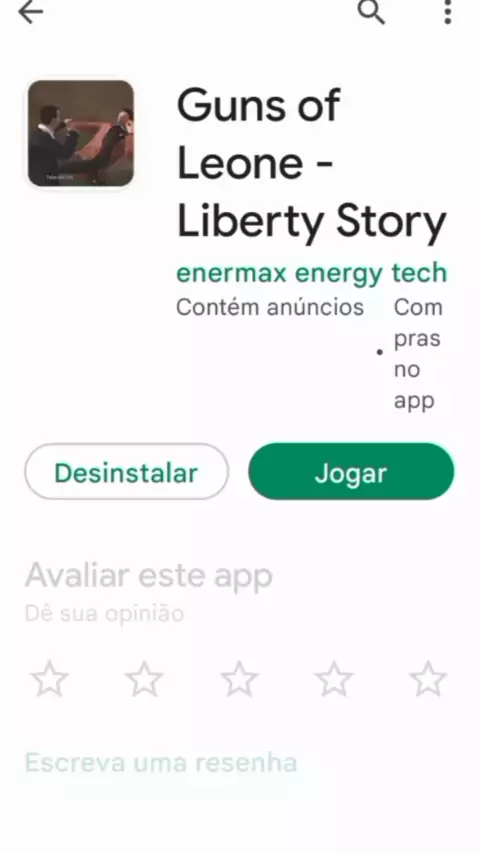
Task: Open developer page enermax energy tech
Action: [x=312, y=273]
